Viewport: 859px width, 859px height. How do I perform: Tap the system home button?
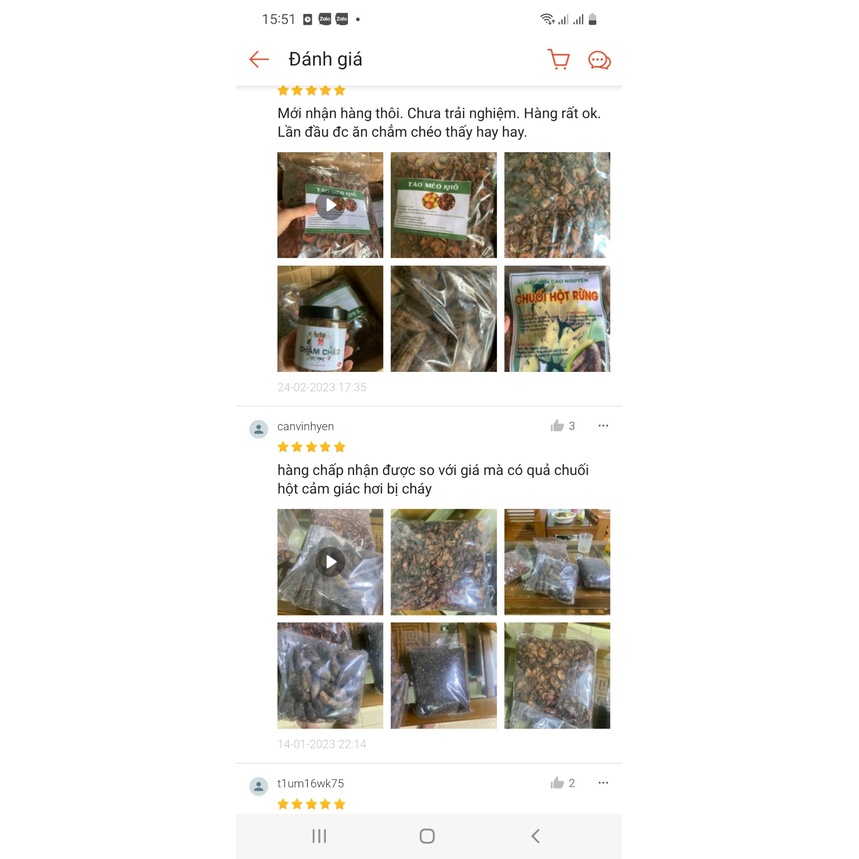[x=427, y=836]
